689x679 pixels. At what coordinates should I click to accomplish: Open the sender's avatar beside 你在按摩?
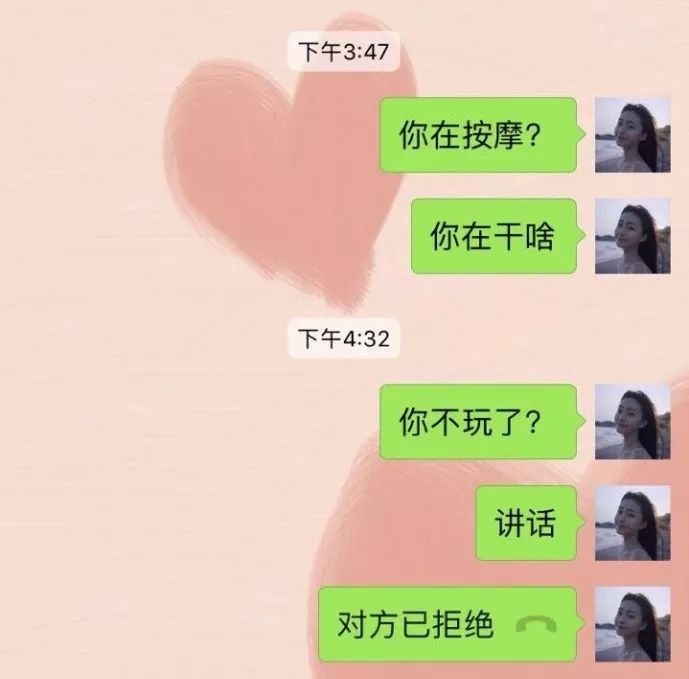click(632, 134)
